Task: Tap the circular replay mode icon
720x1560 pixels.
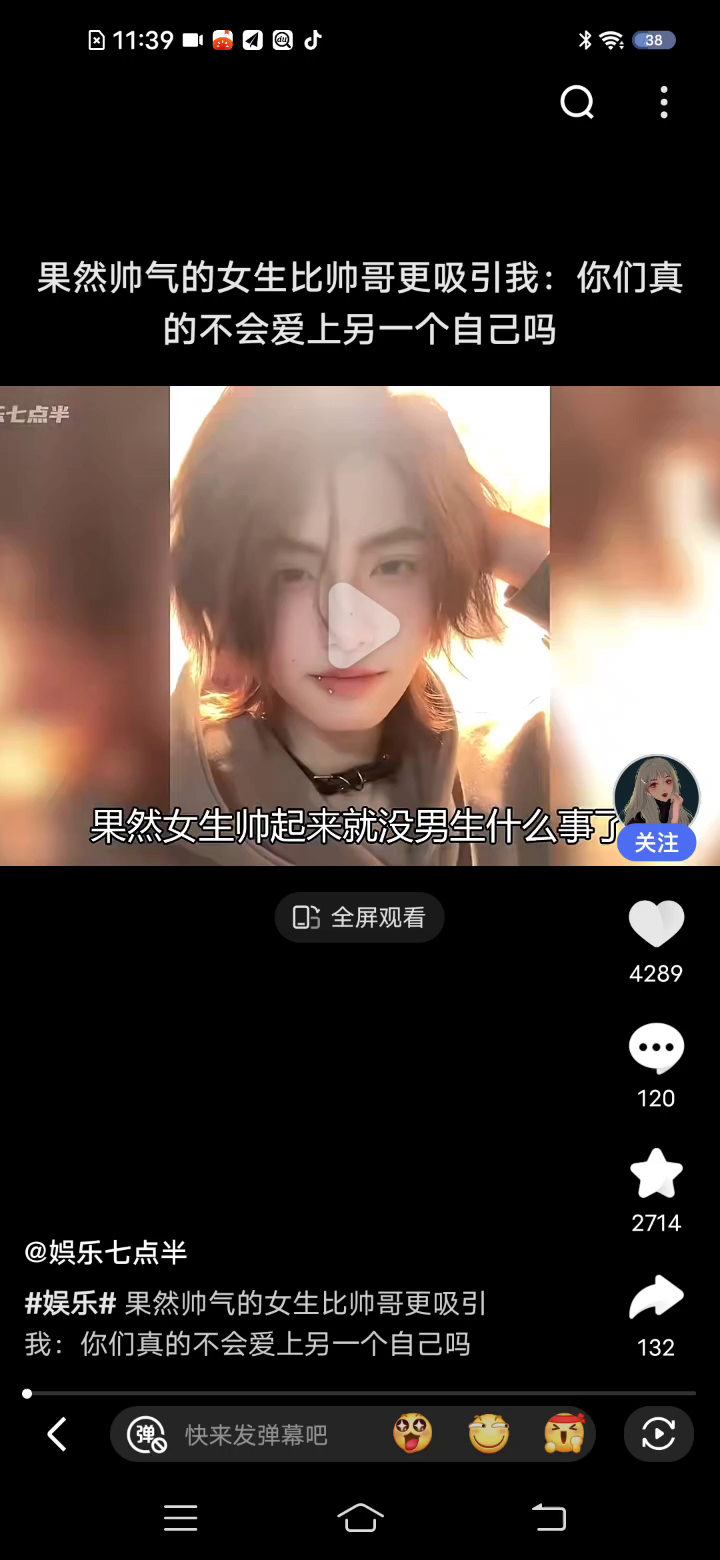Action: [658, 1435]
